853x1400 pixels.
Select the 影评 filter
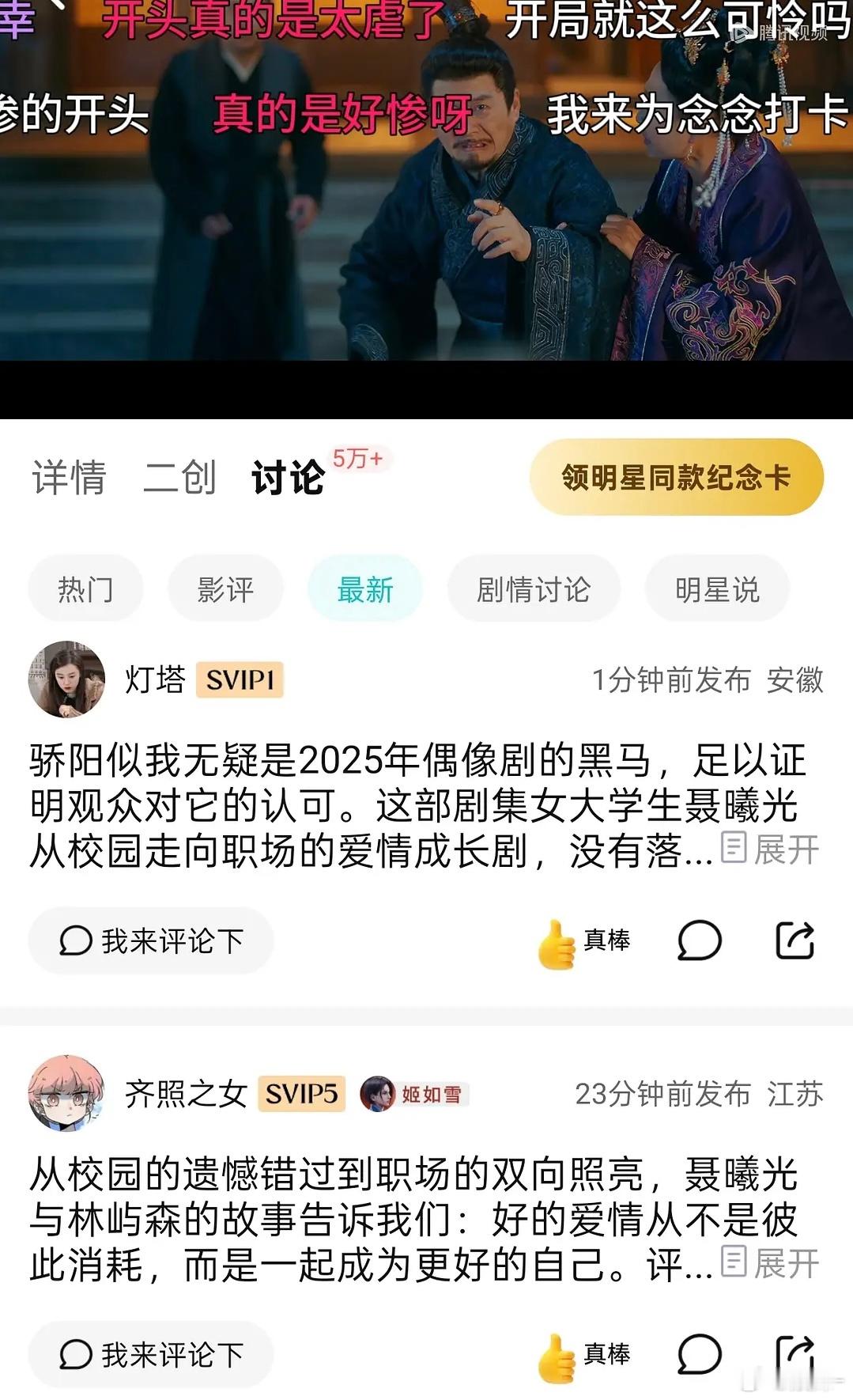pyautogui.click(x=225, y=588)
